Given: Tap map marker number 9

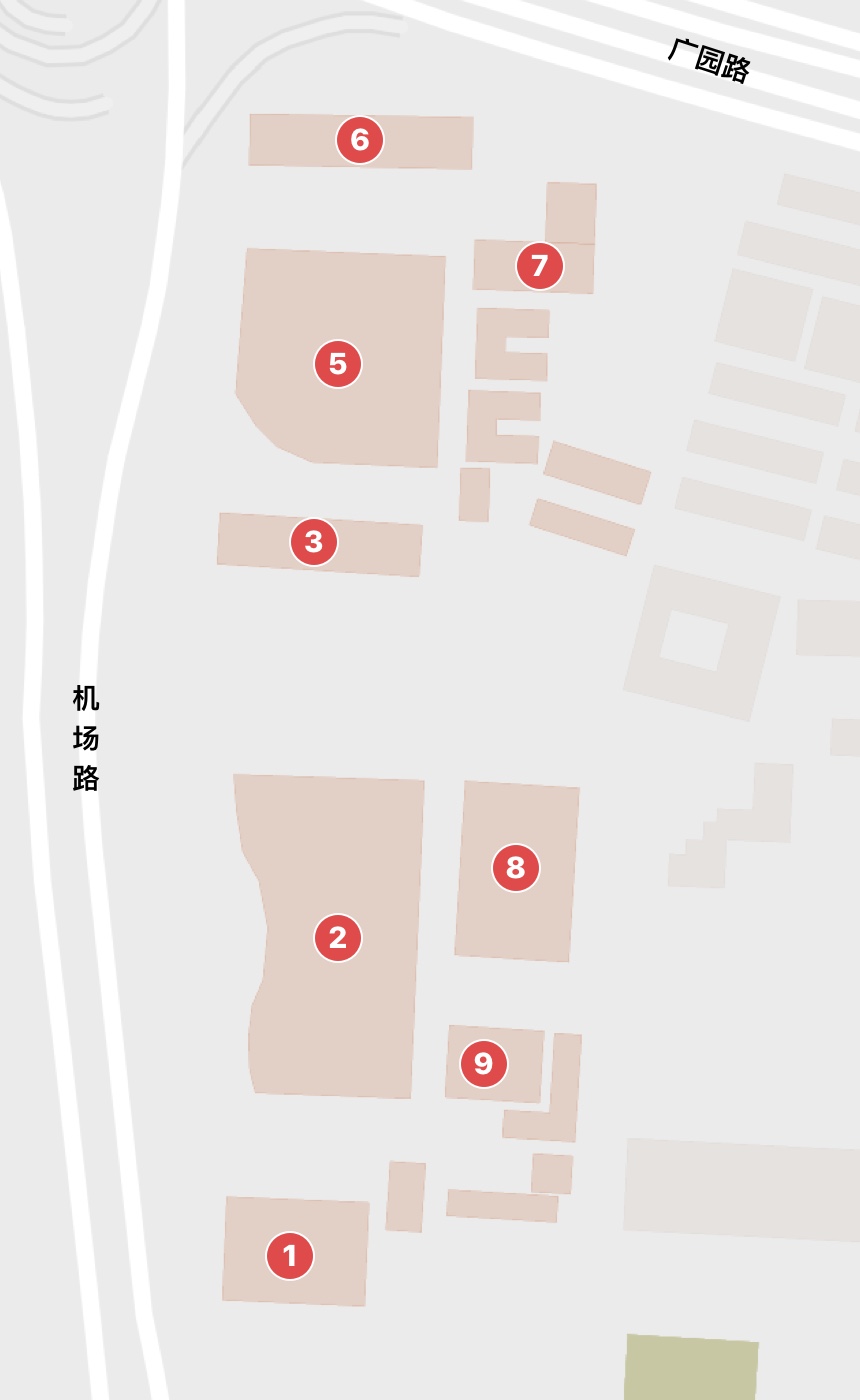Looking at the screenshot, I should (x=484, y=1063).
